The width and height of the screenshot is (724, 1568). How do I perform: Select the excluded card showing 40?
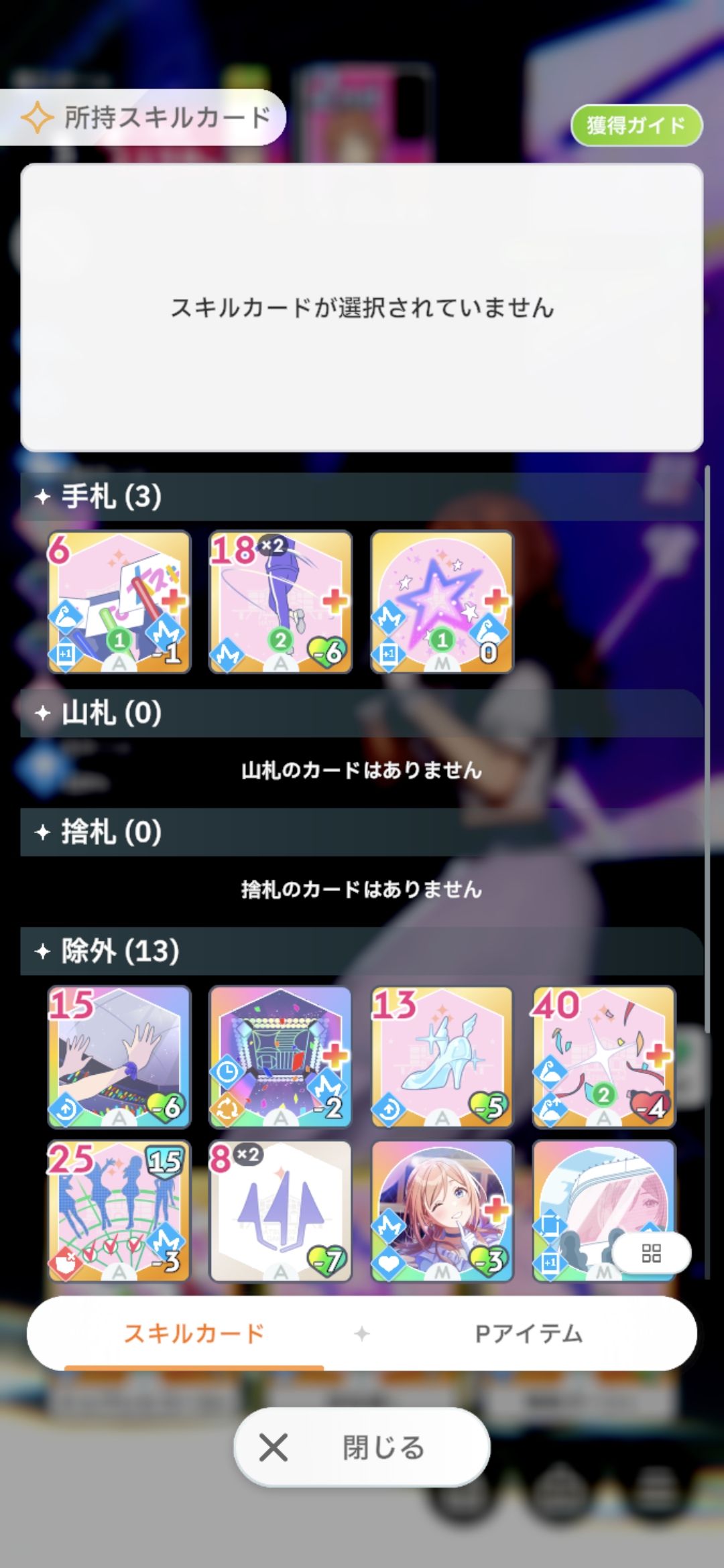(x=604, y=1057)
